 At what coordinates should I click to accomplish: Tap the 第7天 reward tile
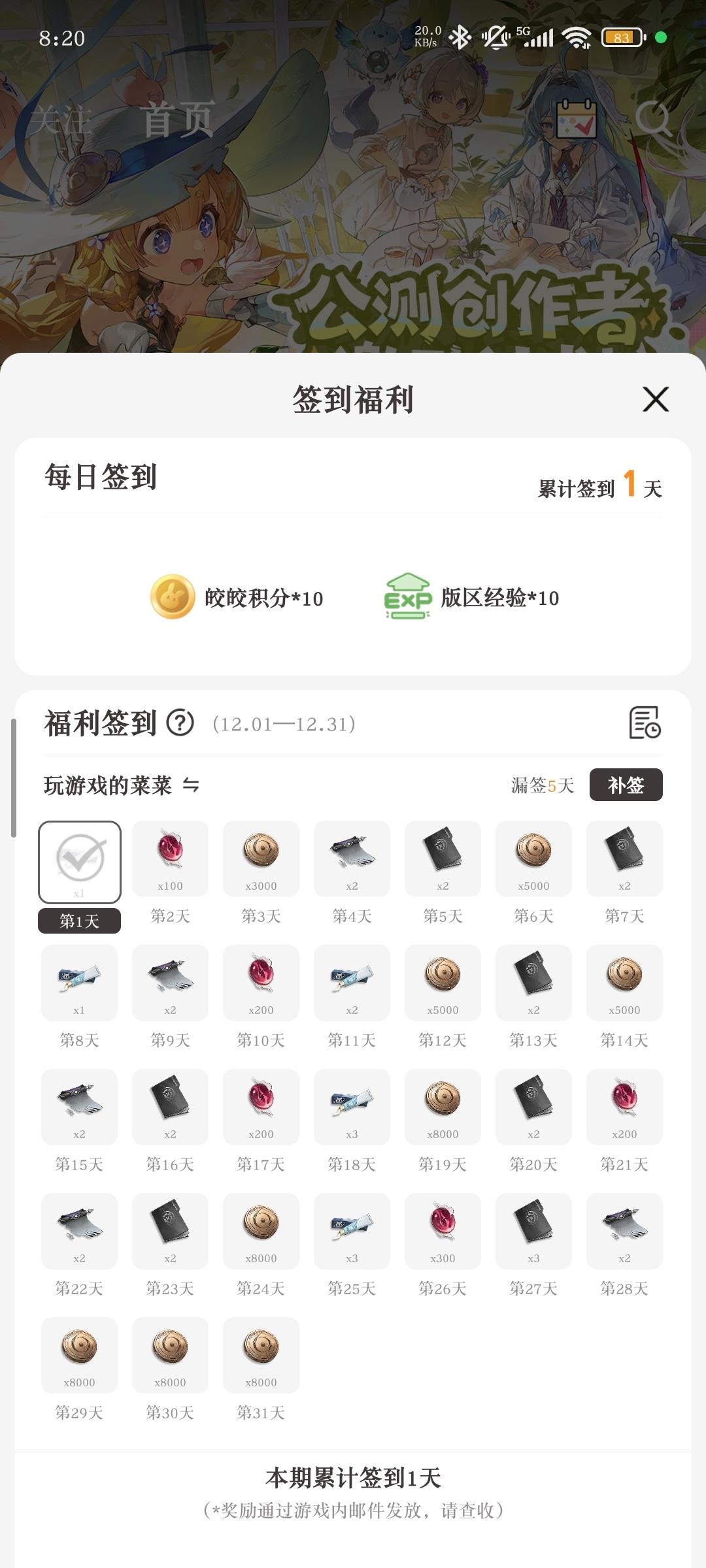624,858
